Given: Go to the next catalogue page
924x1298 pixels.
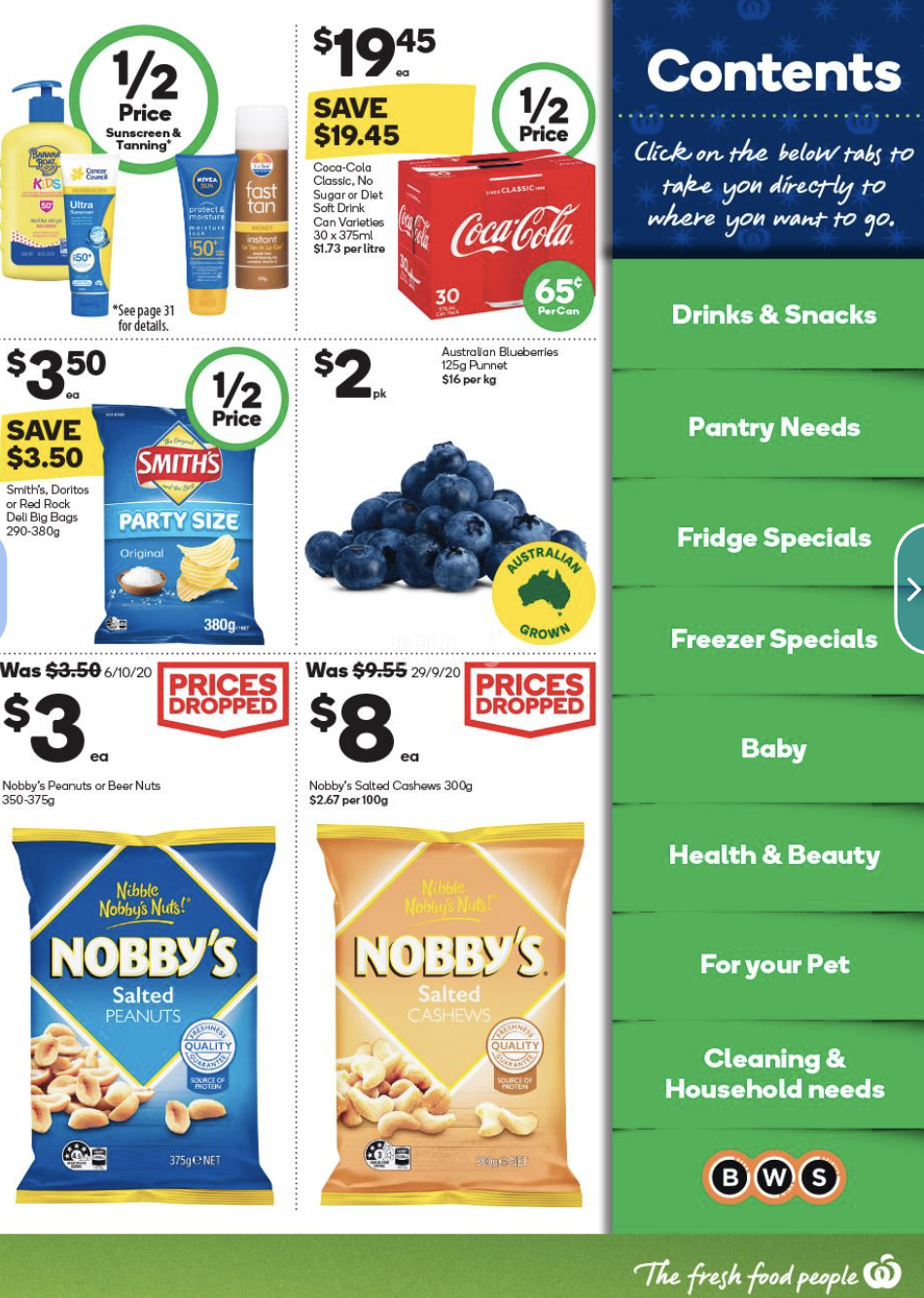Looking at the screenshot, I should (x=910, y=589).
